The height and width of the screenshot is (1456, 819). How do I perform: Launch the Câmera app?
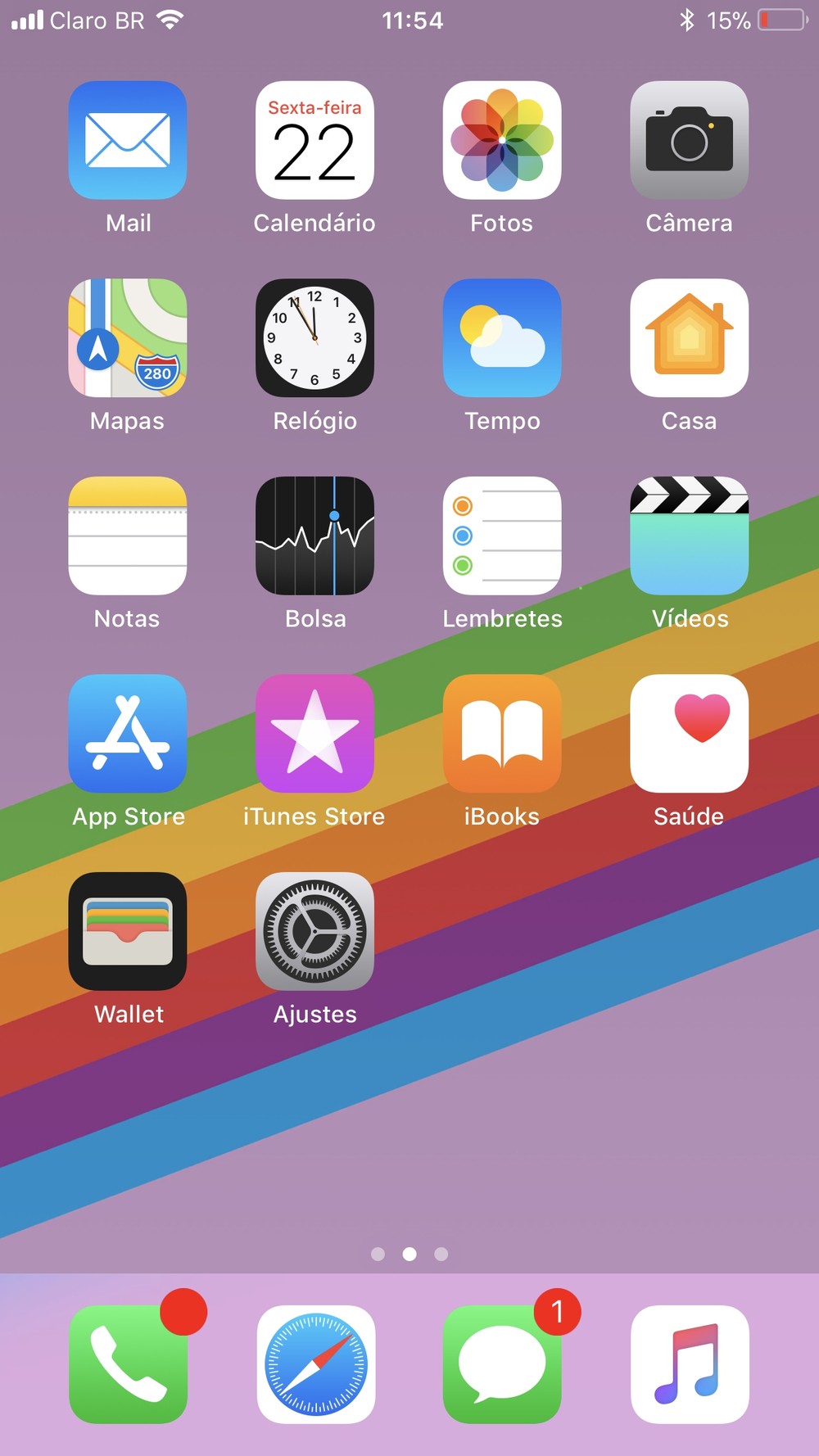click(689, 140)
